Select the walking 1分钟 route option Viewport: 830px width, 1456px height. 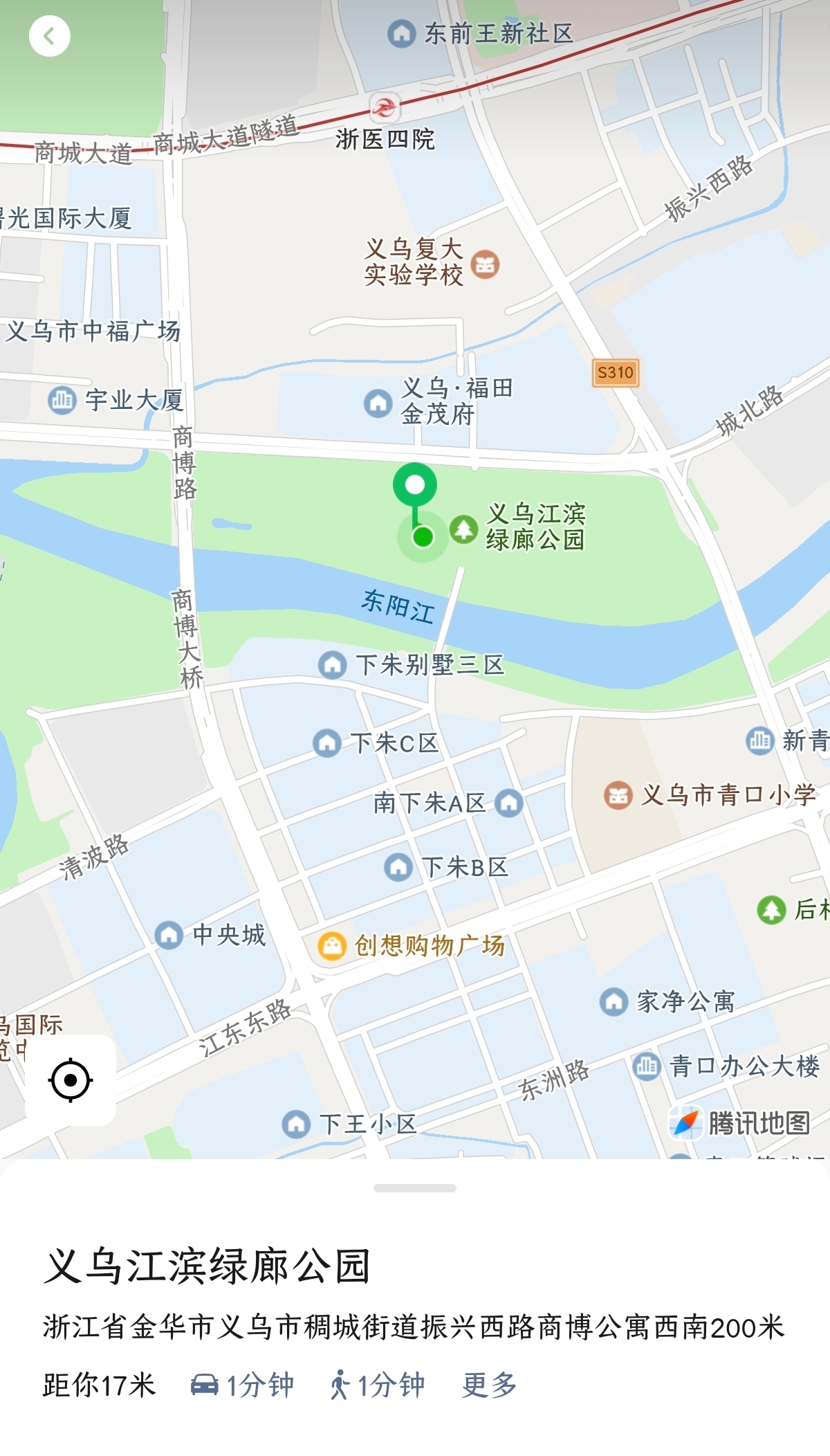tap(378, 1385)
